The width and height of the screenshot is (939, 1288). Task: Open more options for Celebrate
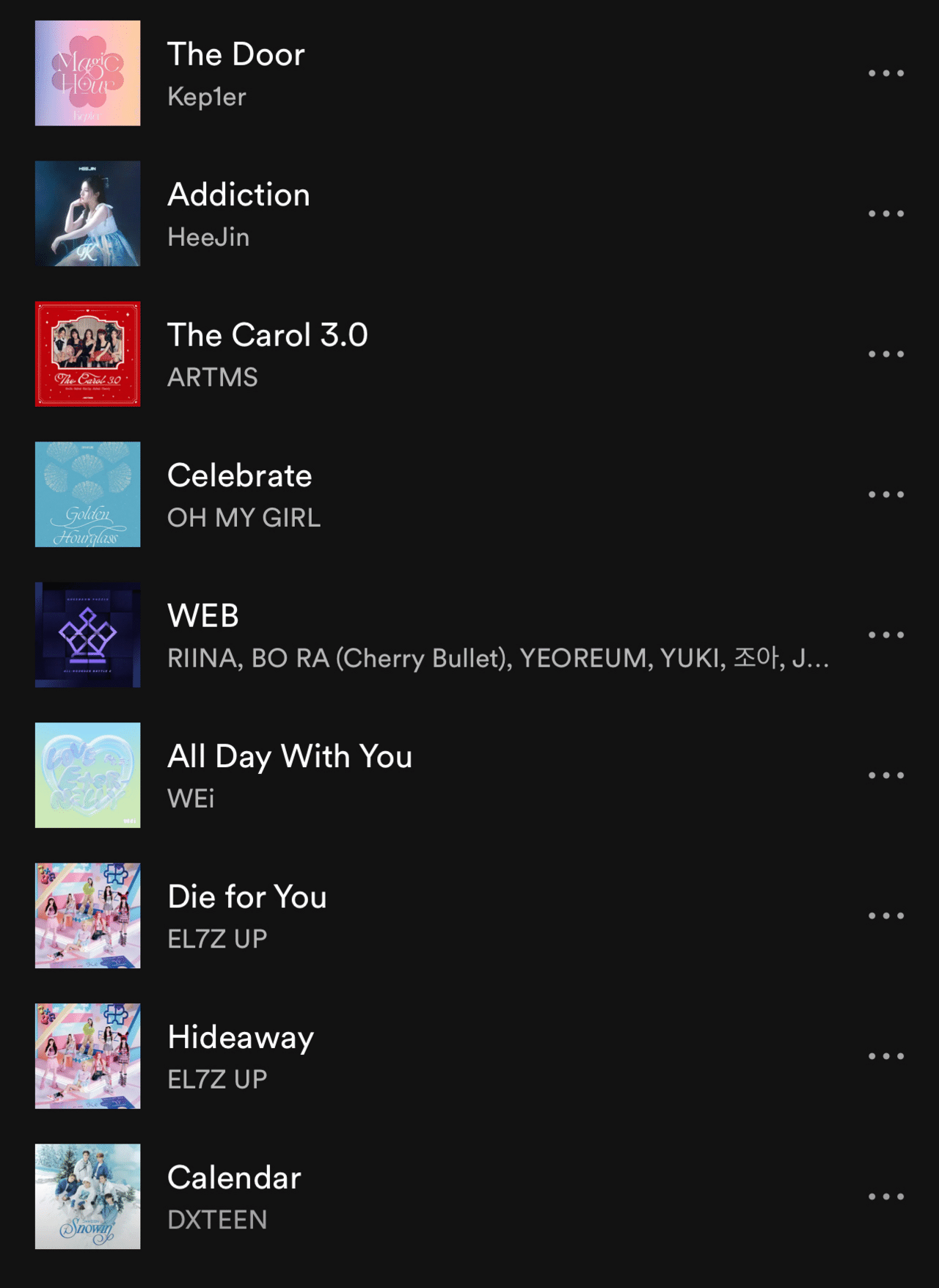point(885,494)
